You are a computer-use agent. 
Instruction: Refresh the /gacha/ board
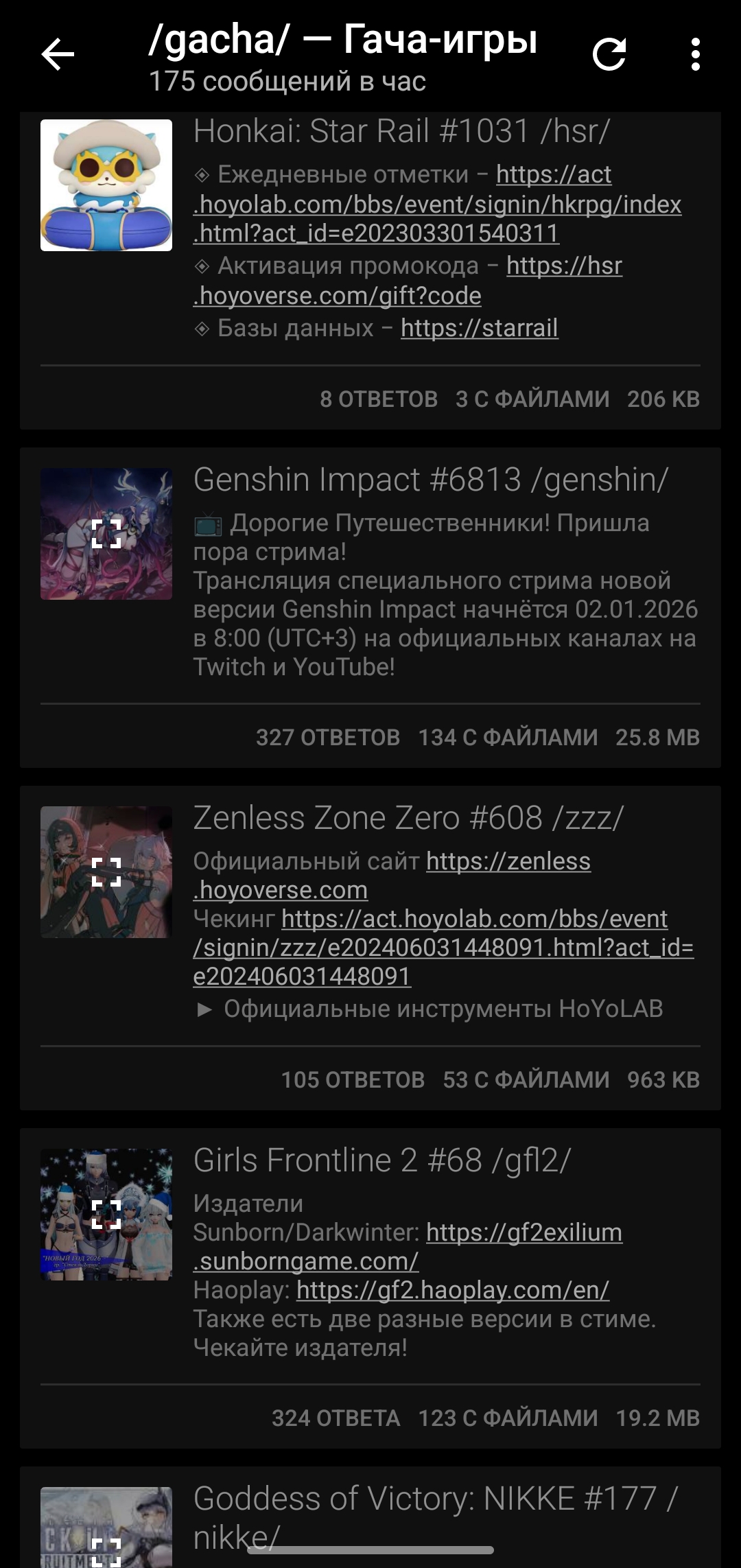(609, 55)
